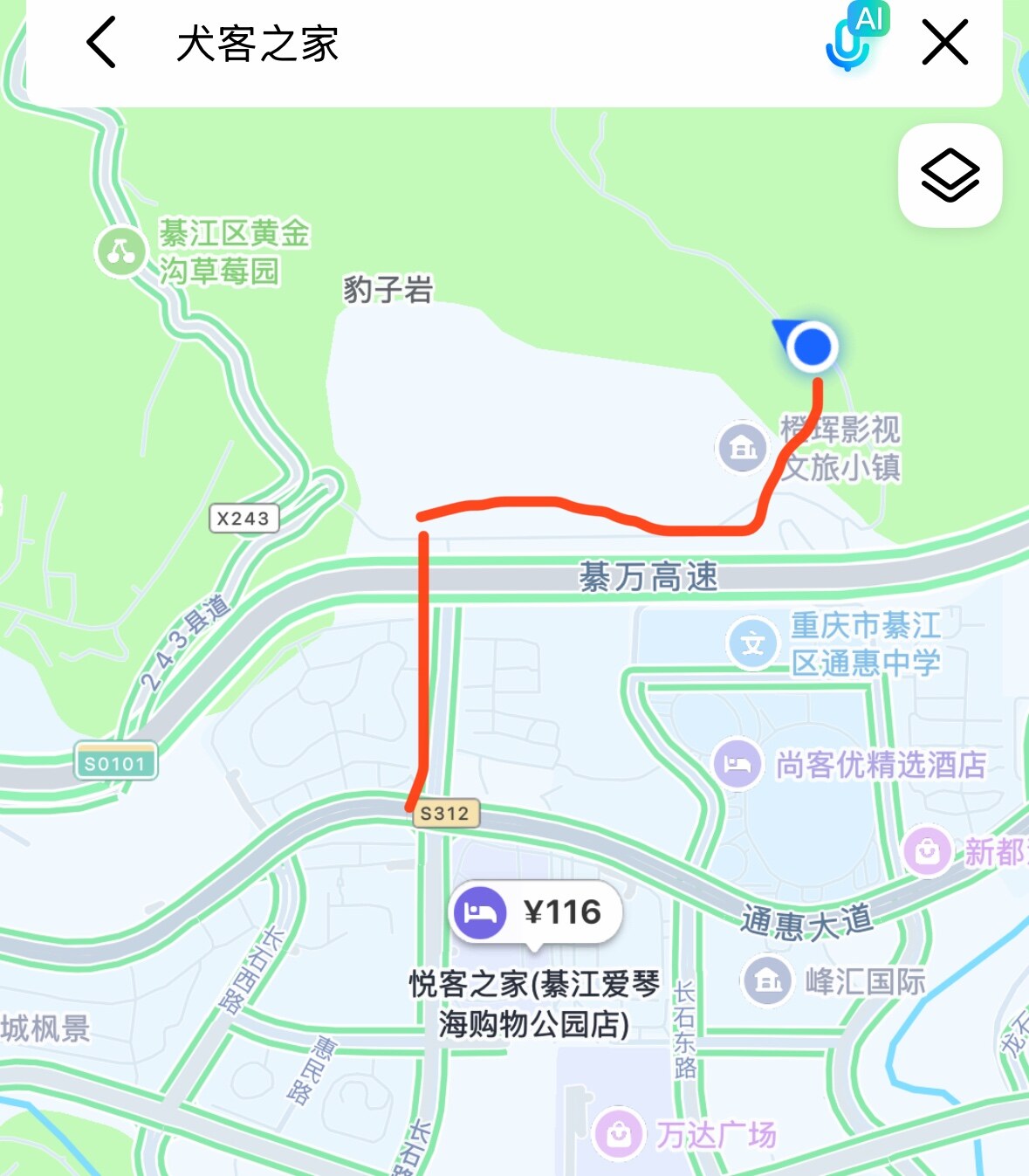
Task: Go back using the left arrow
Action: tap(101, 43)
